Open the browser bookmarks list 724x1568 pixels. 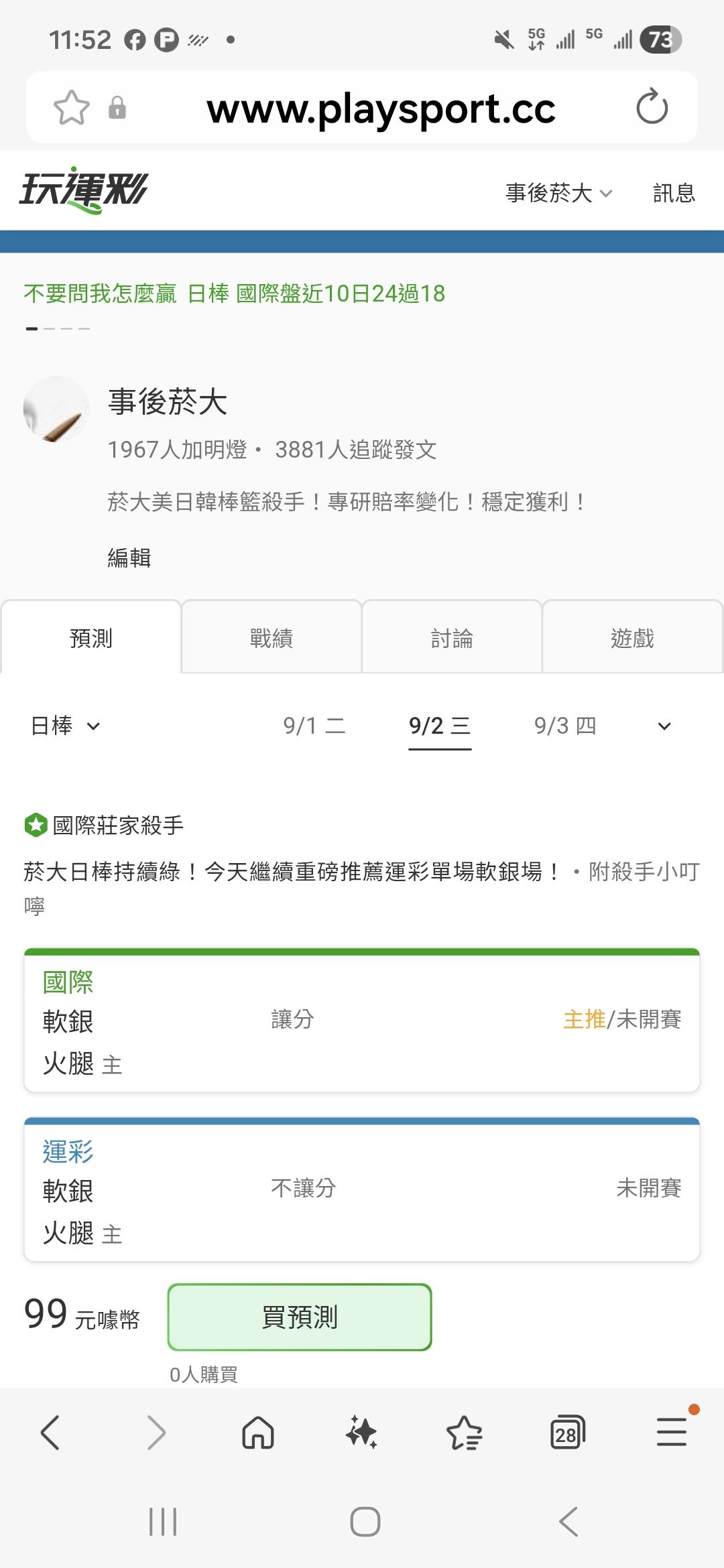[x=464, y=1433]
